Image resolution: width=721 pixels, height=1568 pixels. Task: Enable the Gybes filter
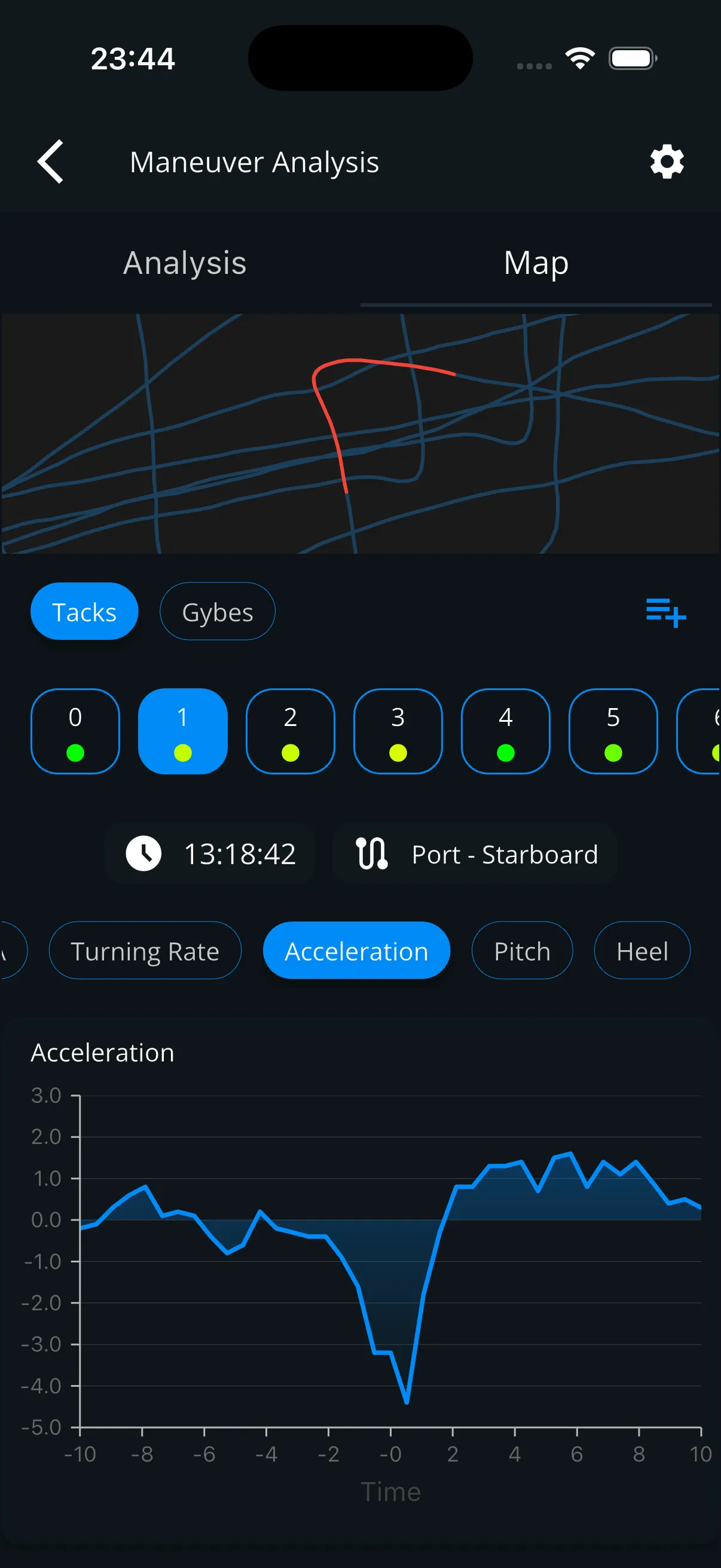[217, 612]
